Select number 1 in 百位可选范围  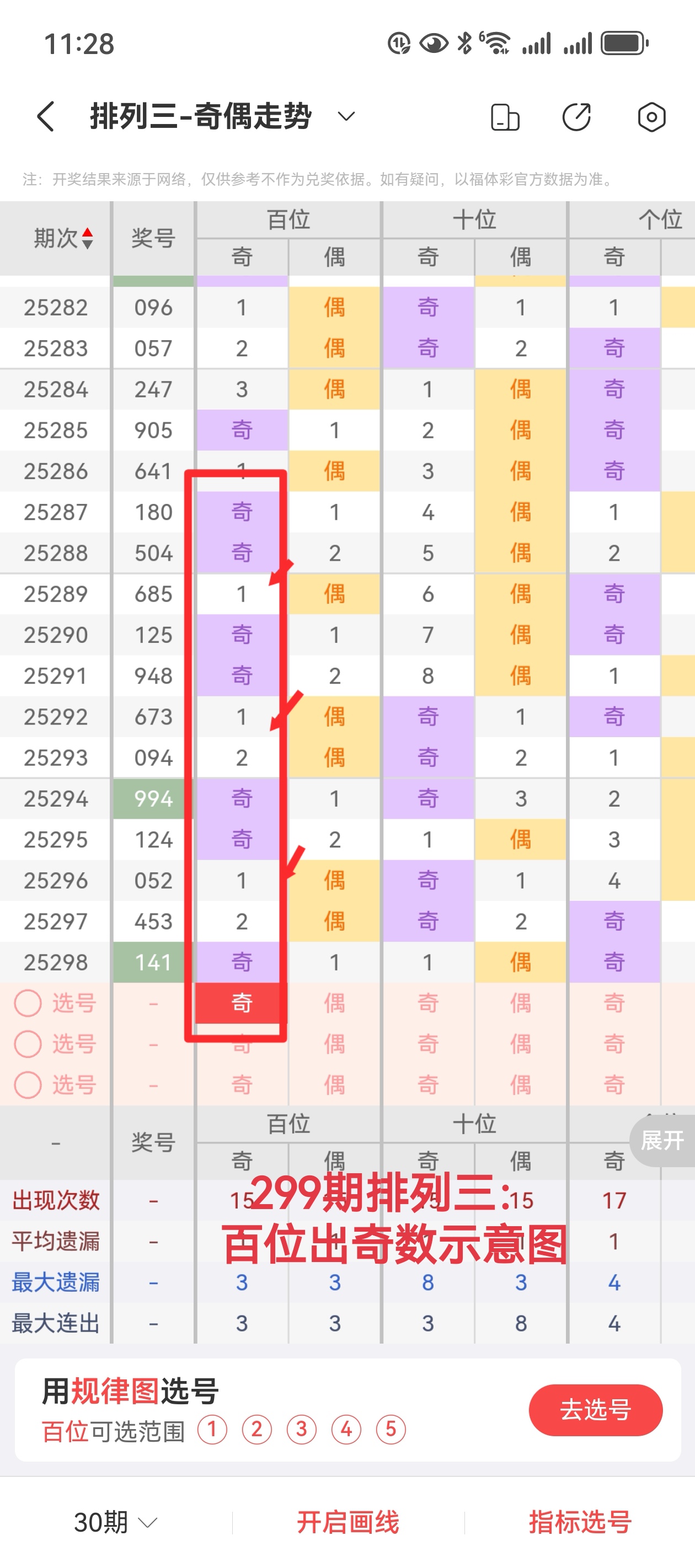[x=212, y=1429]
